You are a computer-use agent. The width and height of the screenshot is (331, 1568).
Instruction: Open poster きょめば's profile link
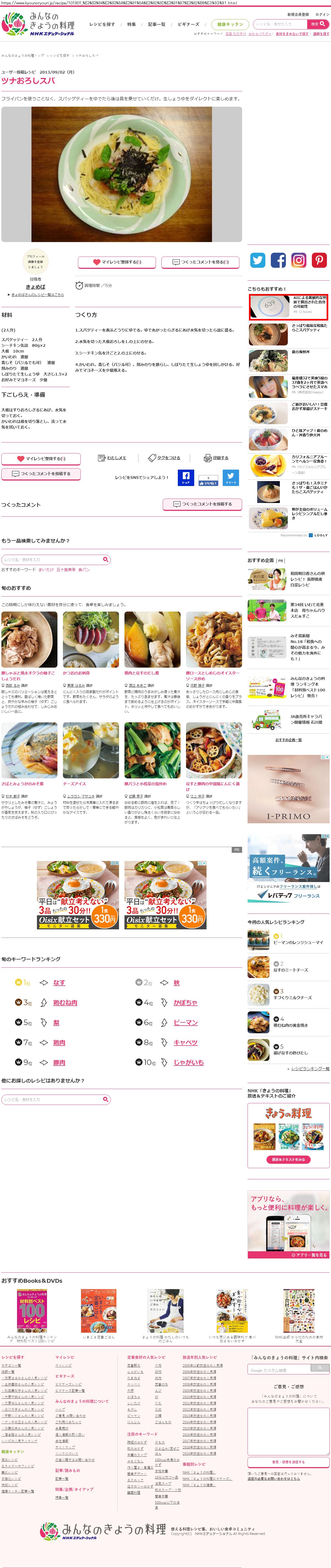click(x=35, y=287)
